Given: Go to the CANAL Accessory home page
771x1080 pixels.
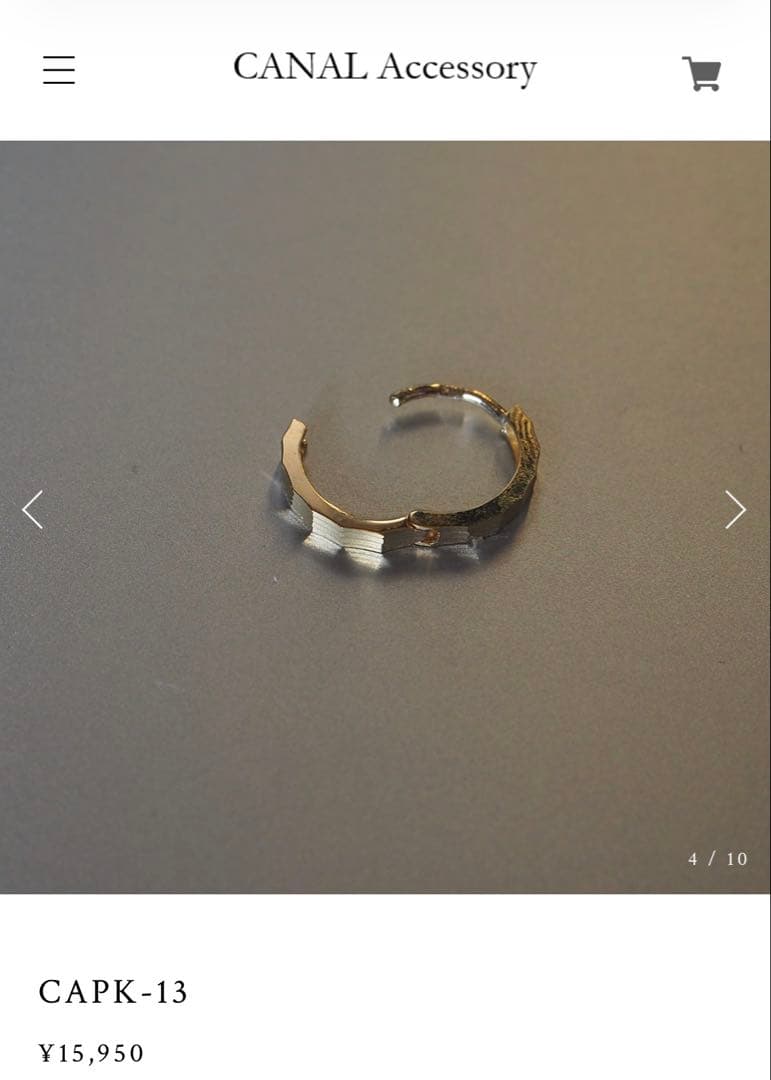Looking at the screenshot, I should (385, 68).
